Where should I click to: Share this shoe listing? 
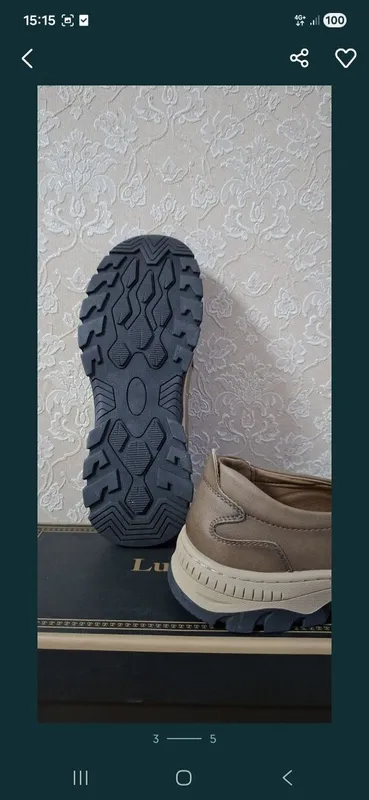point(300,58)
